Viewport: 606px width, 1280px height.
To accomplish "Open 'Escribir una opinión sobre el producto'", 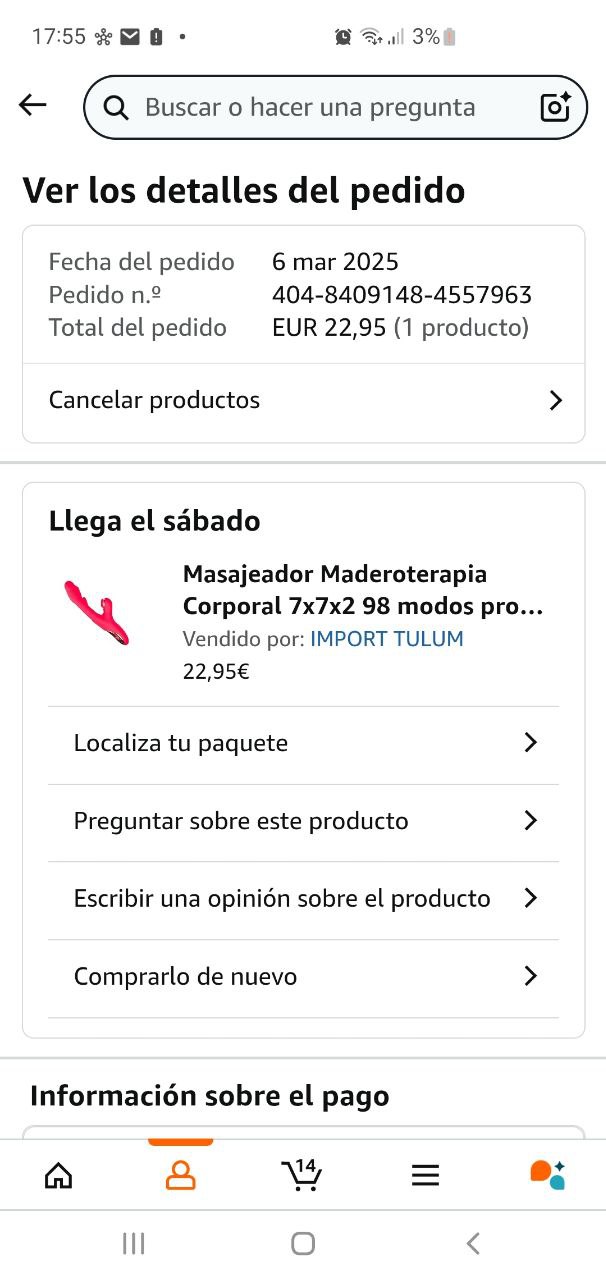I will [303, 898].
